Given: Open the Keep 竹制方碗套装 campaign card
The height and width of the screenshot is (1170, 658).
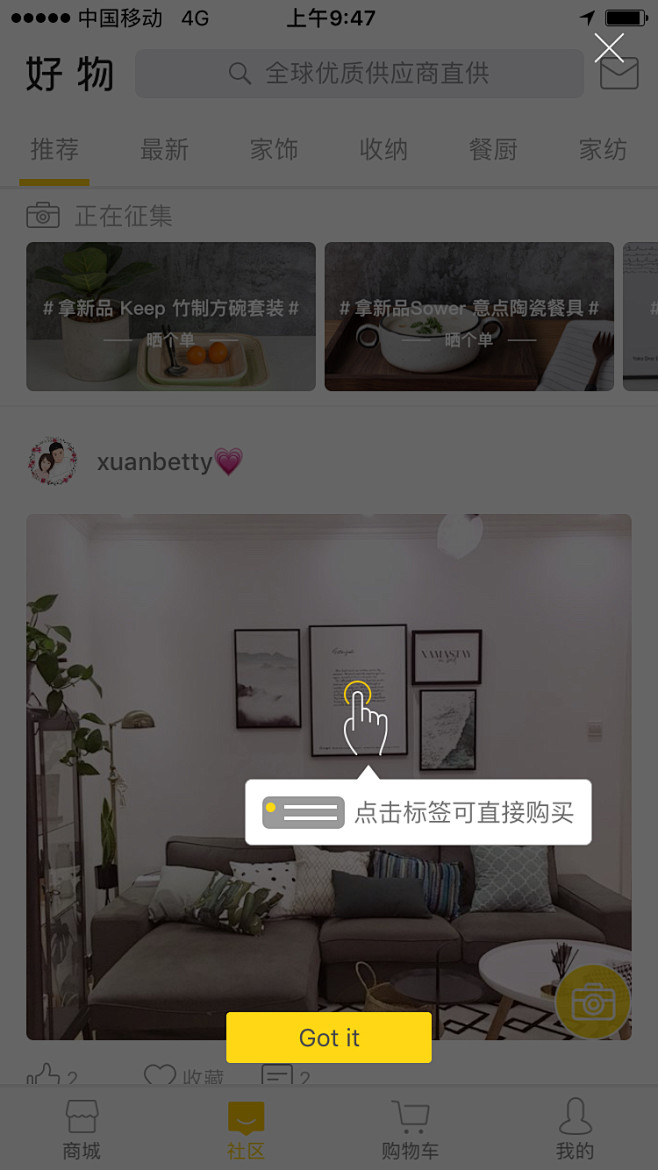Looking at the screenshot, I should point(171,316).
